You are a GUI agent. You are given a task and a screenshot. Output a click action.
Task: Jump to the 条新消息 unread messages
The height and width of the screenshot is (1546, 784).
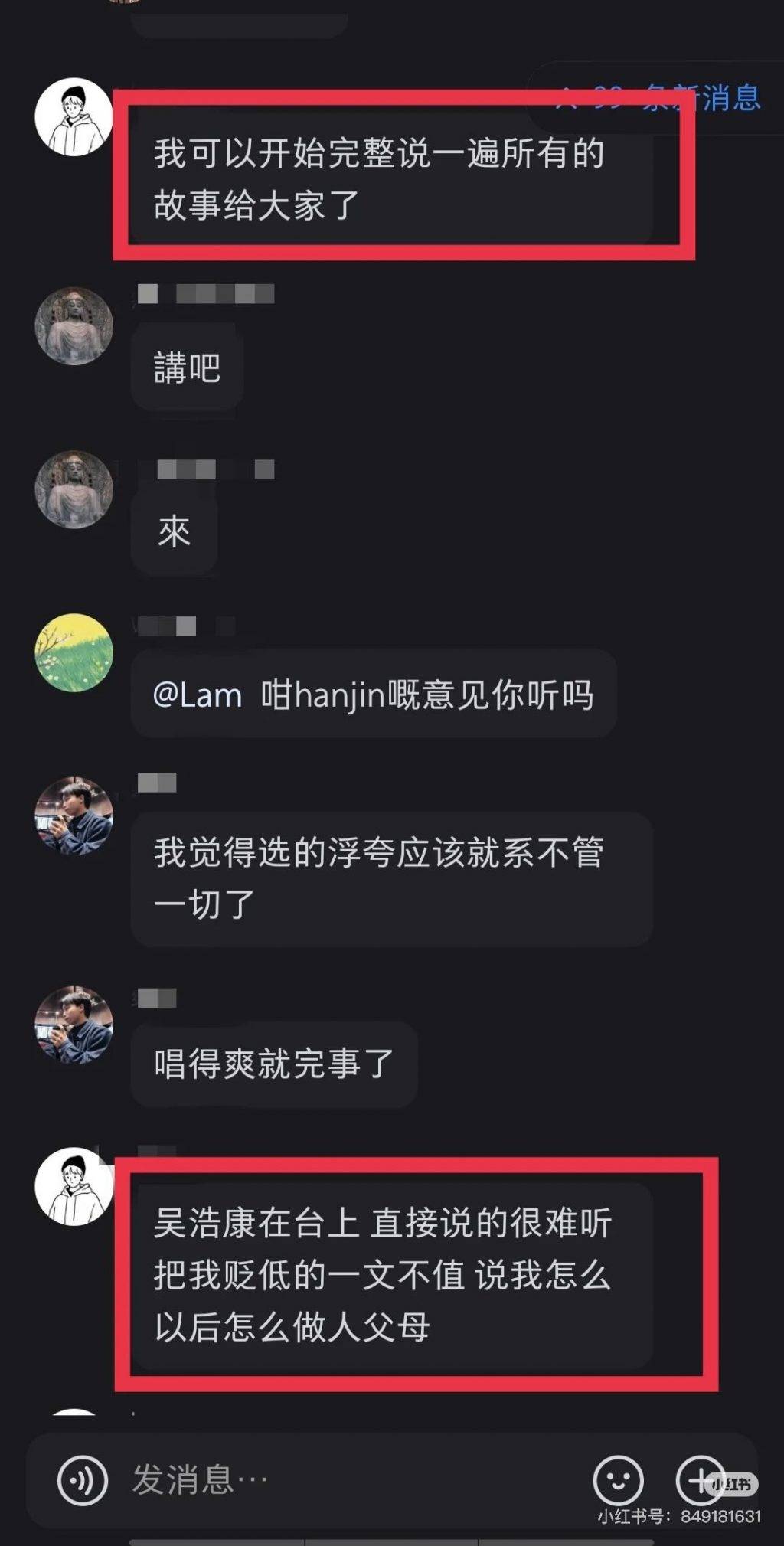click(x=658, y=98)
